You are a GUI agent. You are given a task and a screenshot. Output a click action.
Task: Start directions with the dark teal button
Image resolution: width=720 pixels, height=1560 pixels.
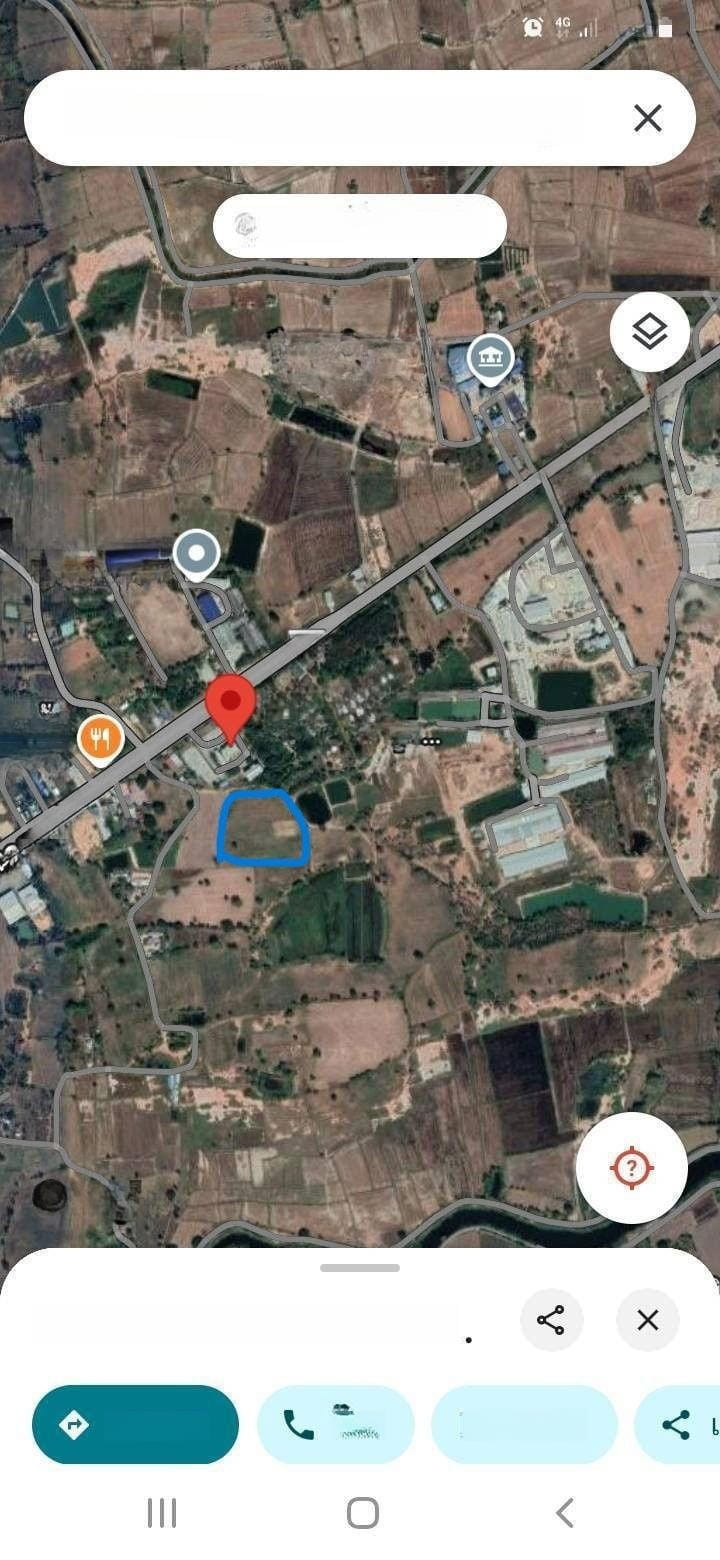tap(135, 1424)
